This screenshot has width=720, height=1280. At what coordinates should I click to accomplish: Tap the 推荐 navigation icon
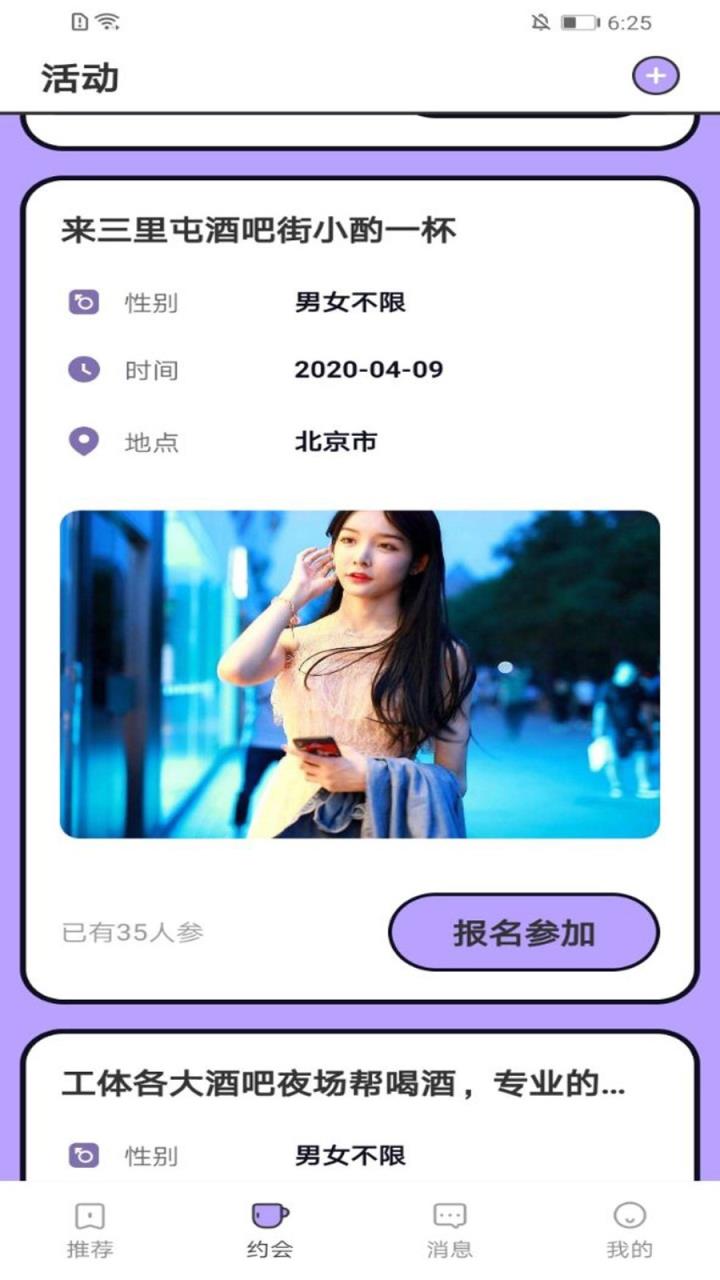point(88,1216)
